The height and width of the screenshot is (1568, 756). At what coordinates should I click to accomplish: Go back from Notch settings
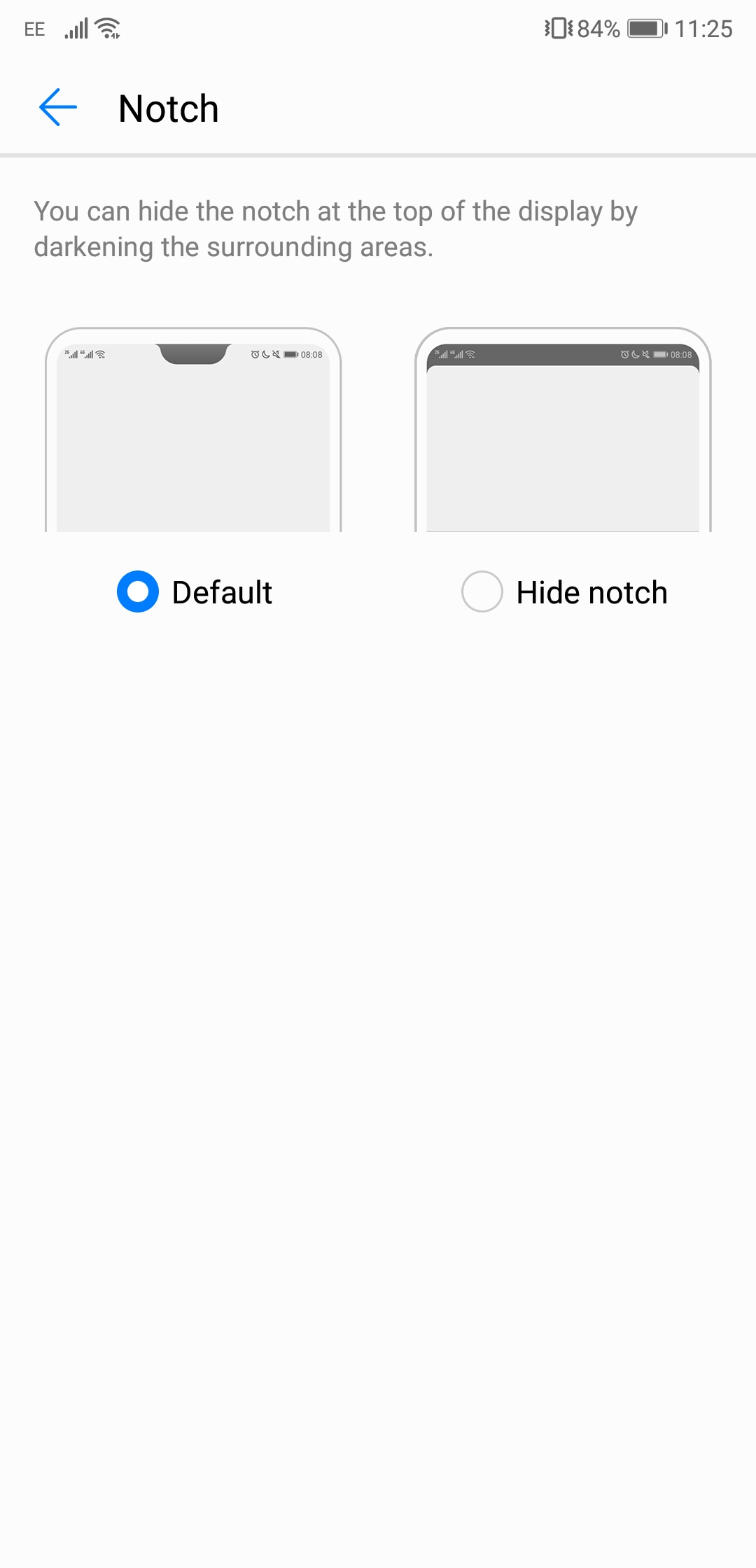pos(57,108)
